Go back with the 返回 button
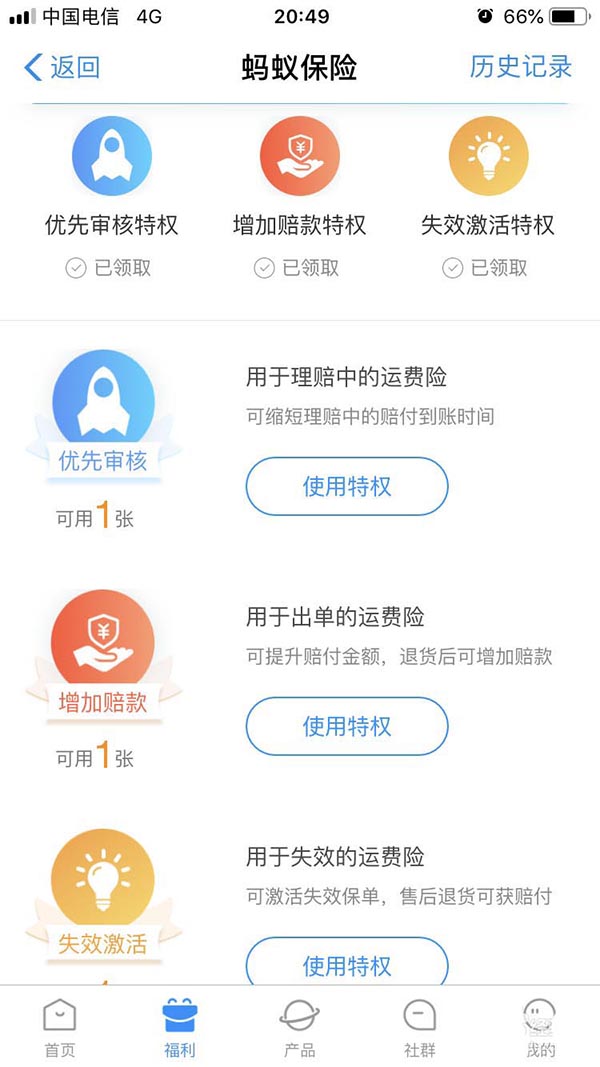The height and width of the screenshot is (1067, 600). (62, 68)
